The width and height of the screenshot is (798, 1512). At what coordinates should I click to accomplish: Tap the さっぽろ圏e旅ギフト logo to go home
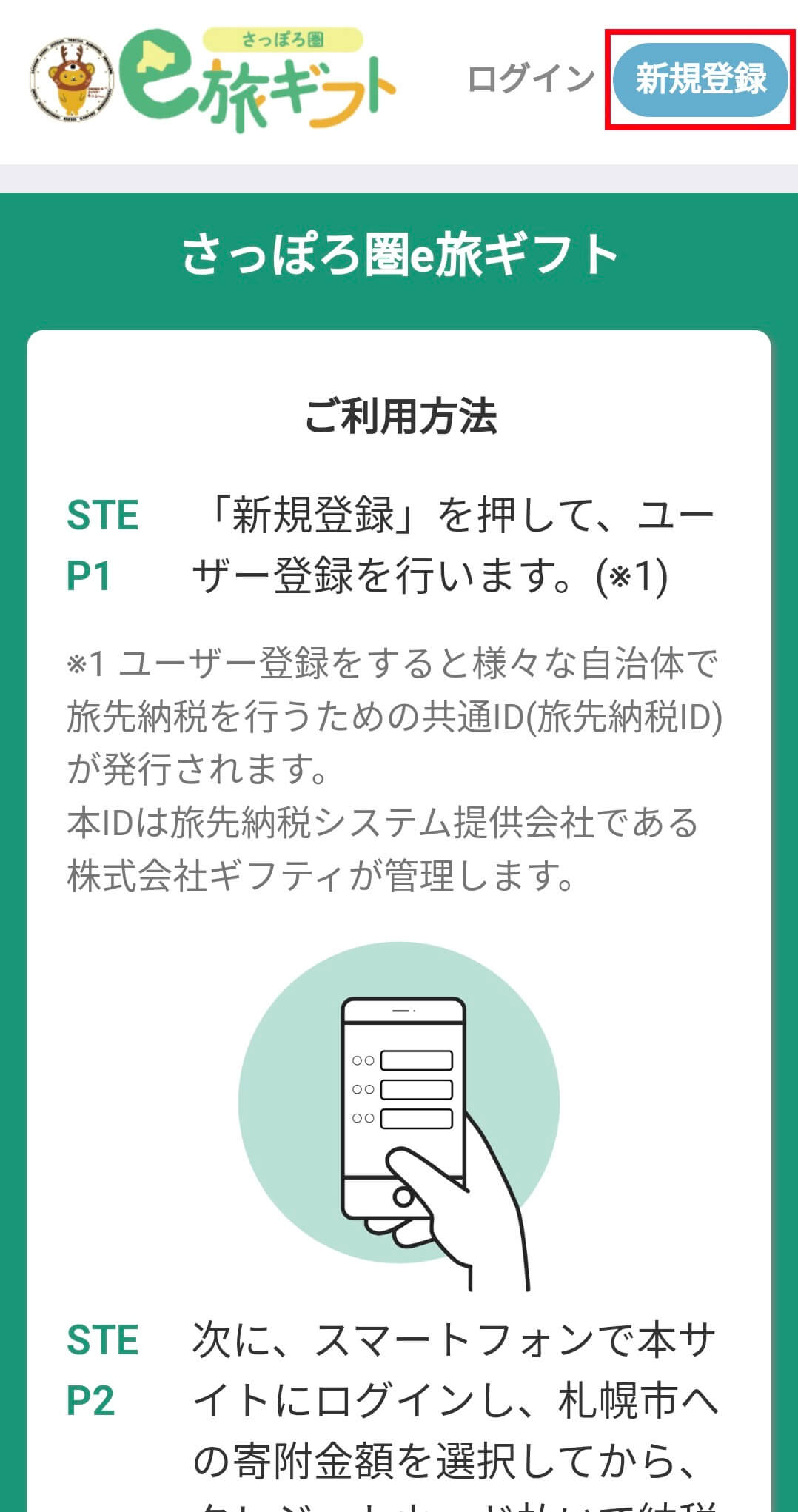click(x=215, y=79)
